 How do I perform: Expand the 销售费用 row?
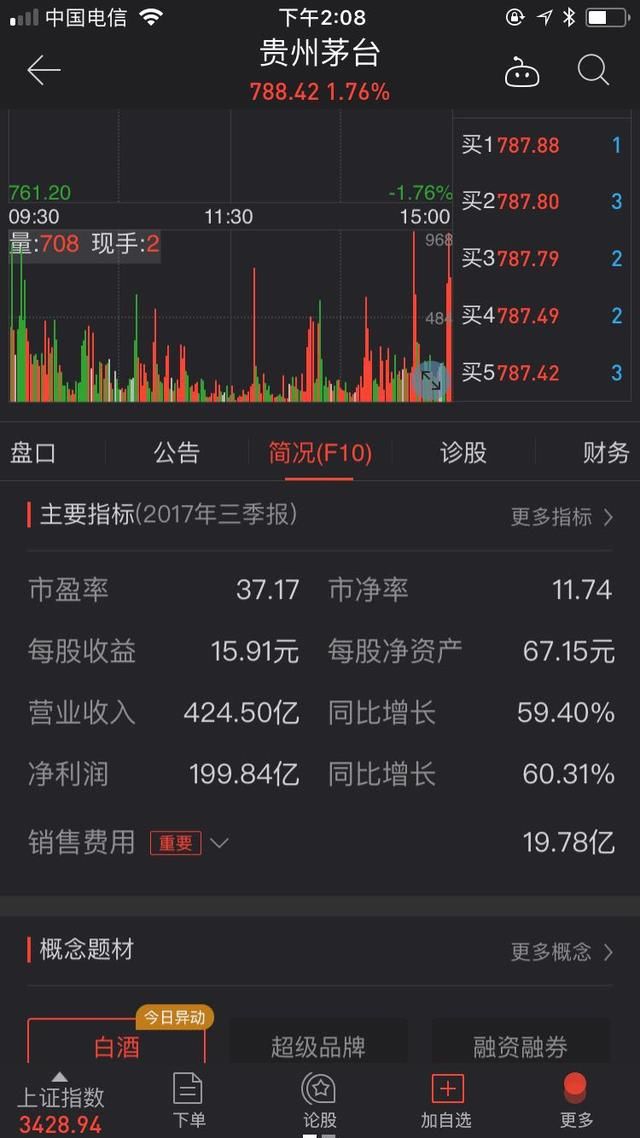[x=219, y=843]
